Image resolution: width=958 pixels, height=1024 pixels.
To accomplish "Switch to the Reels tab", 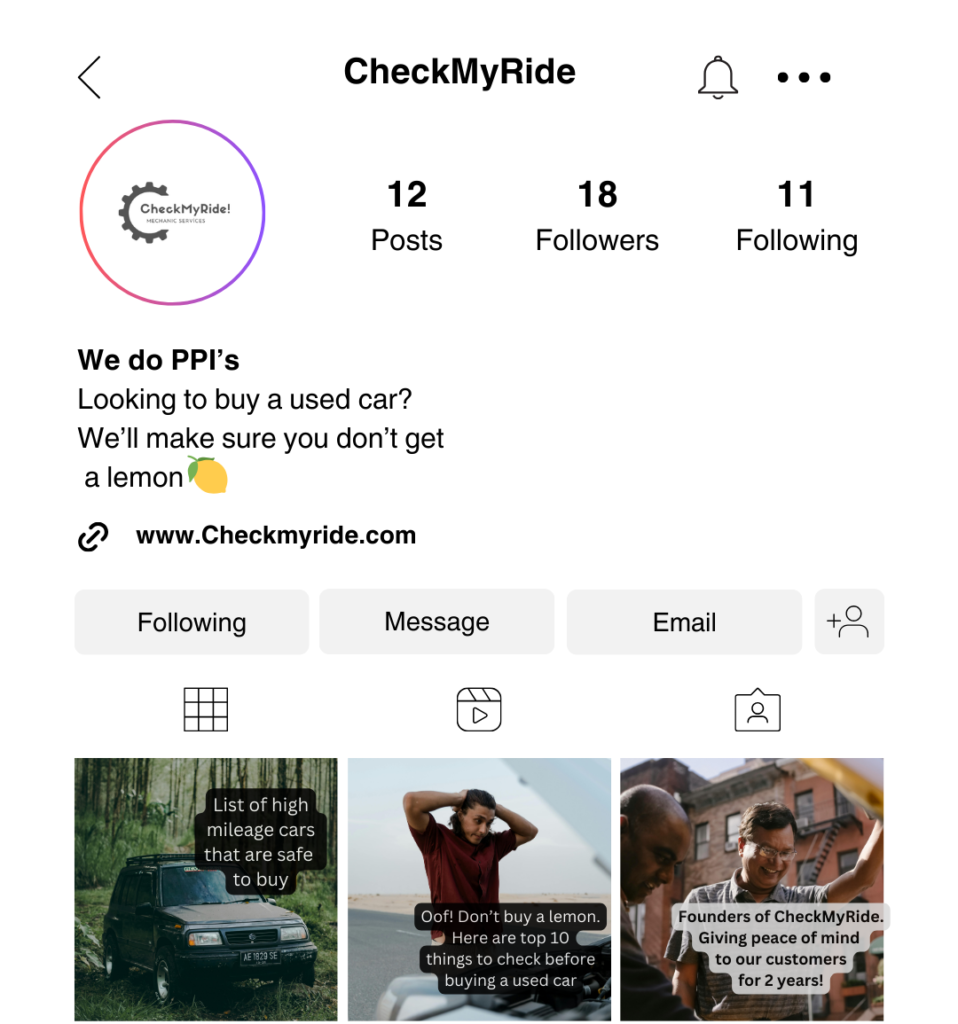I will pyautogui.click(x=479, y=710).
